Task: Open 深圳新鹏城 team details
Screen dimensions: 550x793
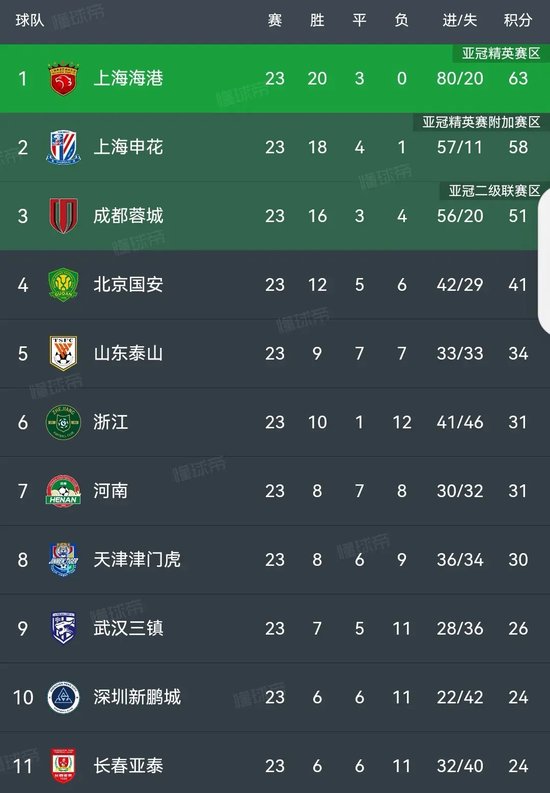Action: [275, 697]
